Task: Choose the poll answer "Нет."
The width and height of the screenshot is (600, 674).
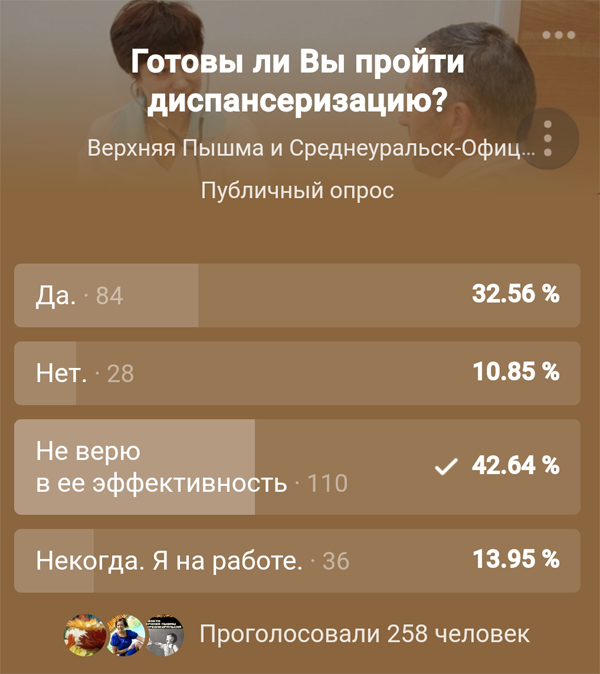Action: pyautogui.click(x=297, y=373)
